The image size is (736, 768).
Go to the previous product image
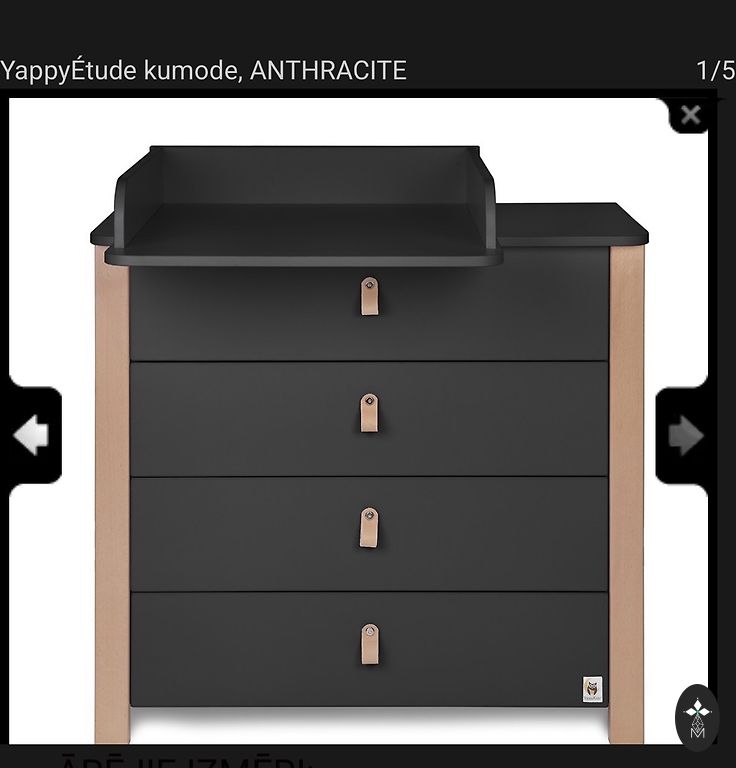click(31, 436)
